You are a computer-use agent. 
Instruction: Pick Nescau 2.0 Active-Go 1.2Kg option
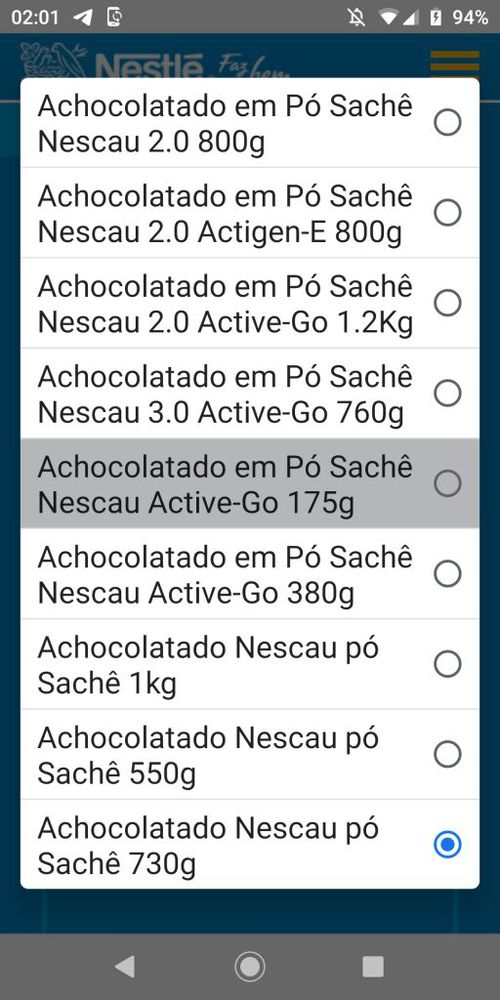(249, 303)
